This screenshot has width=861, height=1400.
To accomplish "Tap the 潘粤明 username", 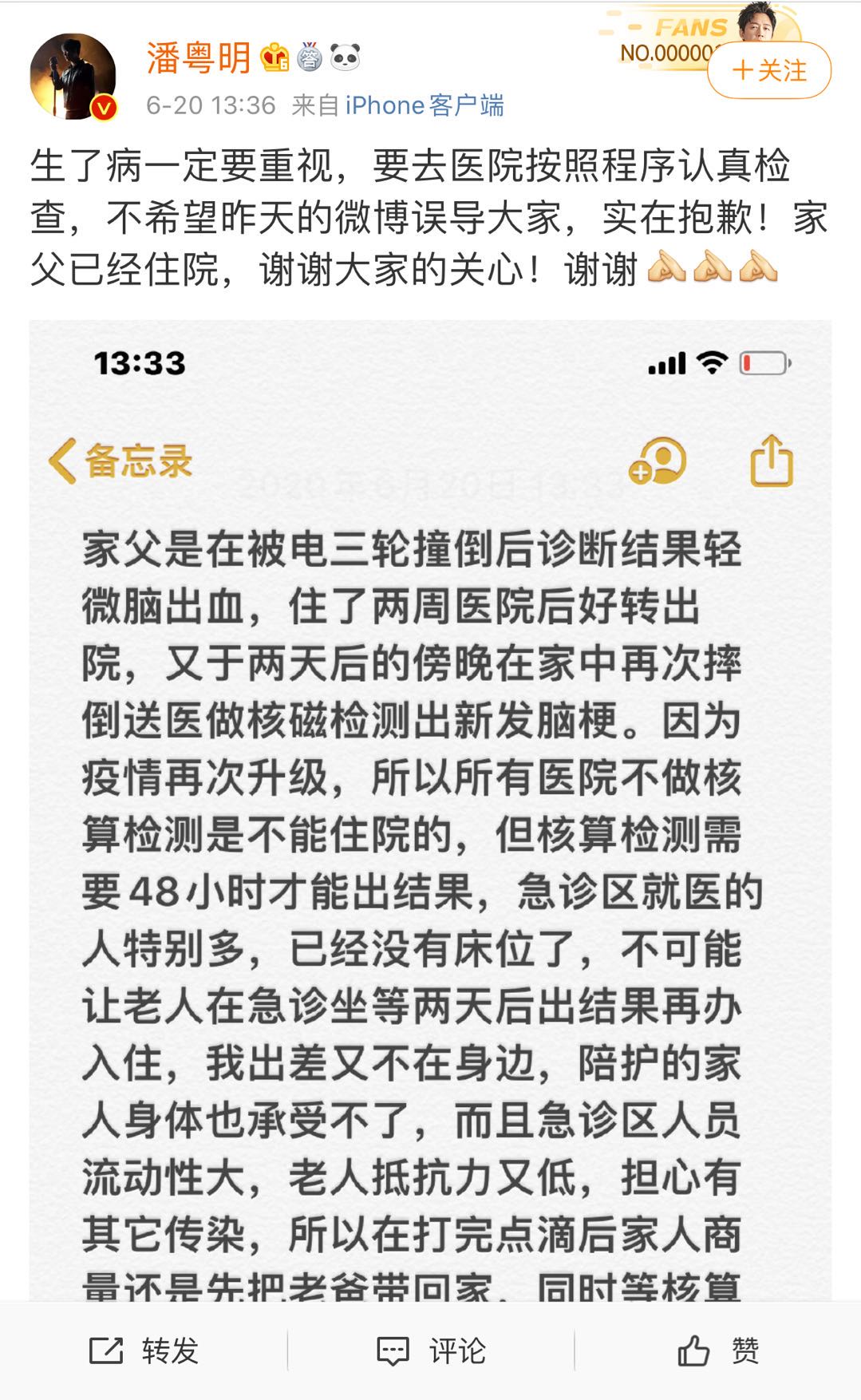I will [198, 58].
